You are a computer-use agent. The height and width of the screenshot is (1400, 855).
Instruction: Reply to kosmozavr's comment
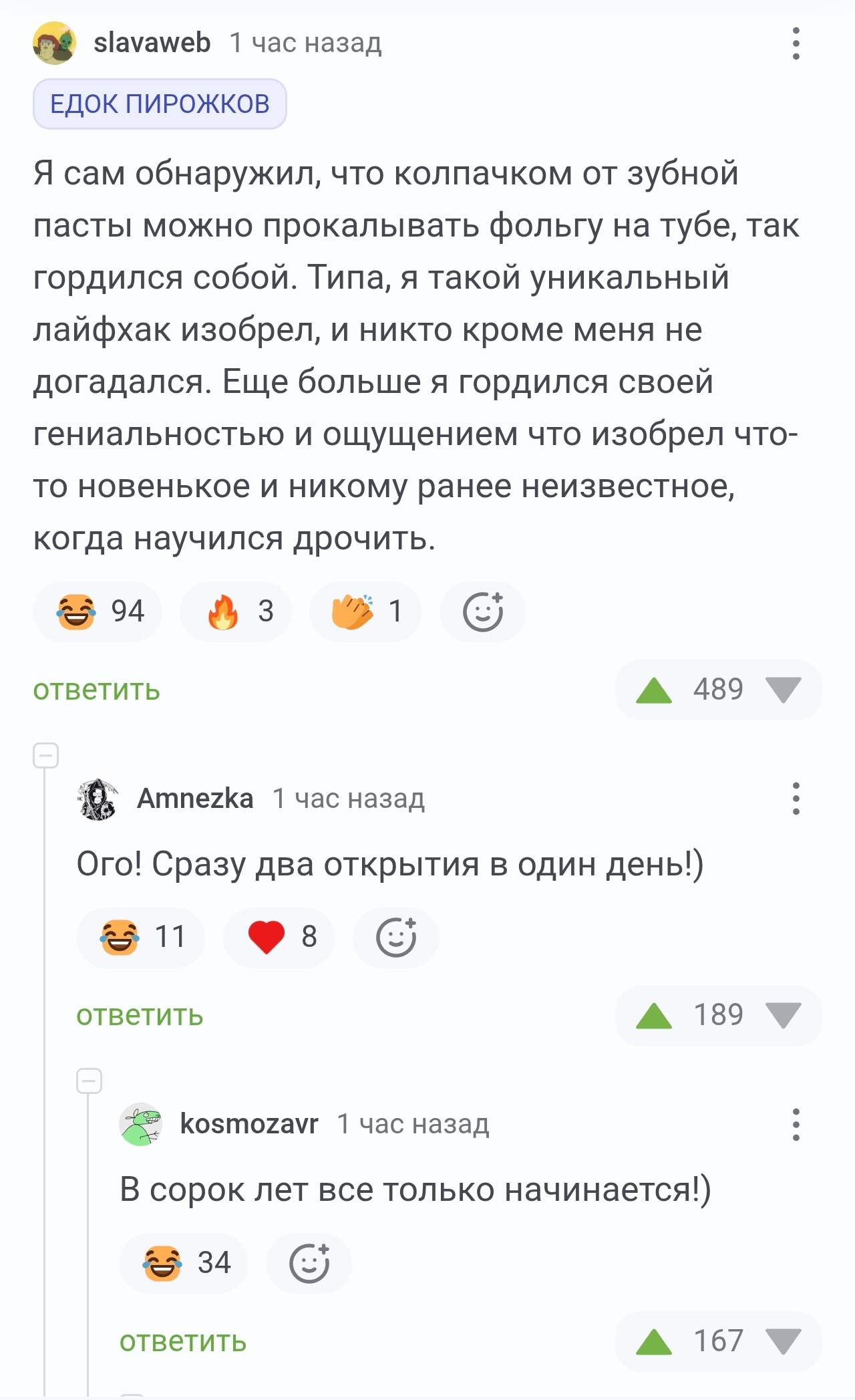[183, 1341]
